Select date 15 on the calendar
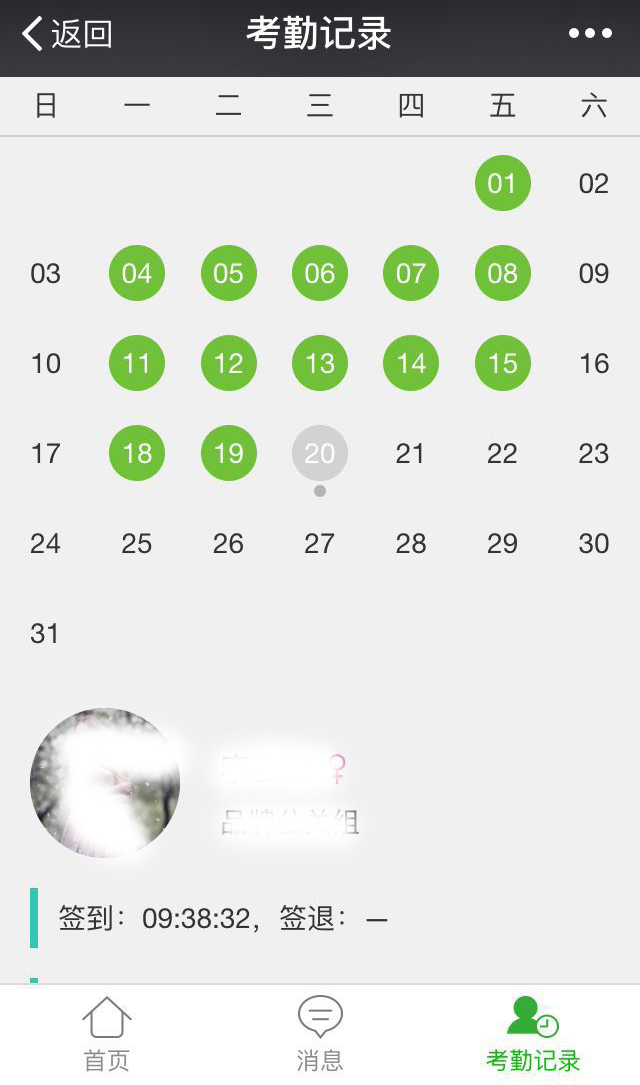Image resolution: width=640 pixels, height=1085 pixels. click(502, 363)
